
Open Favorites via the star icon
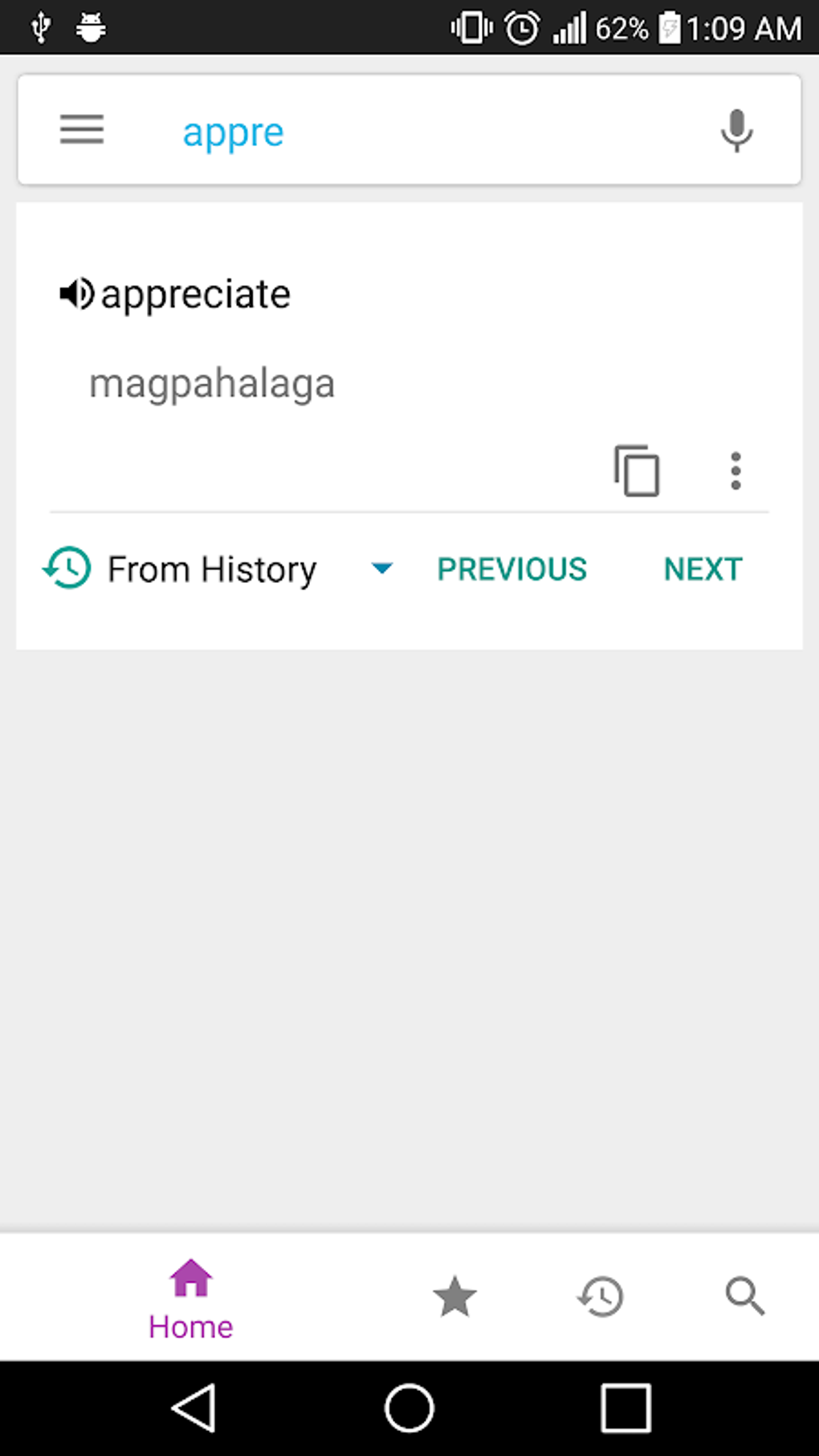(x=455, y=1295)
